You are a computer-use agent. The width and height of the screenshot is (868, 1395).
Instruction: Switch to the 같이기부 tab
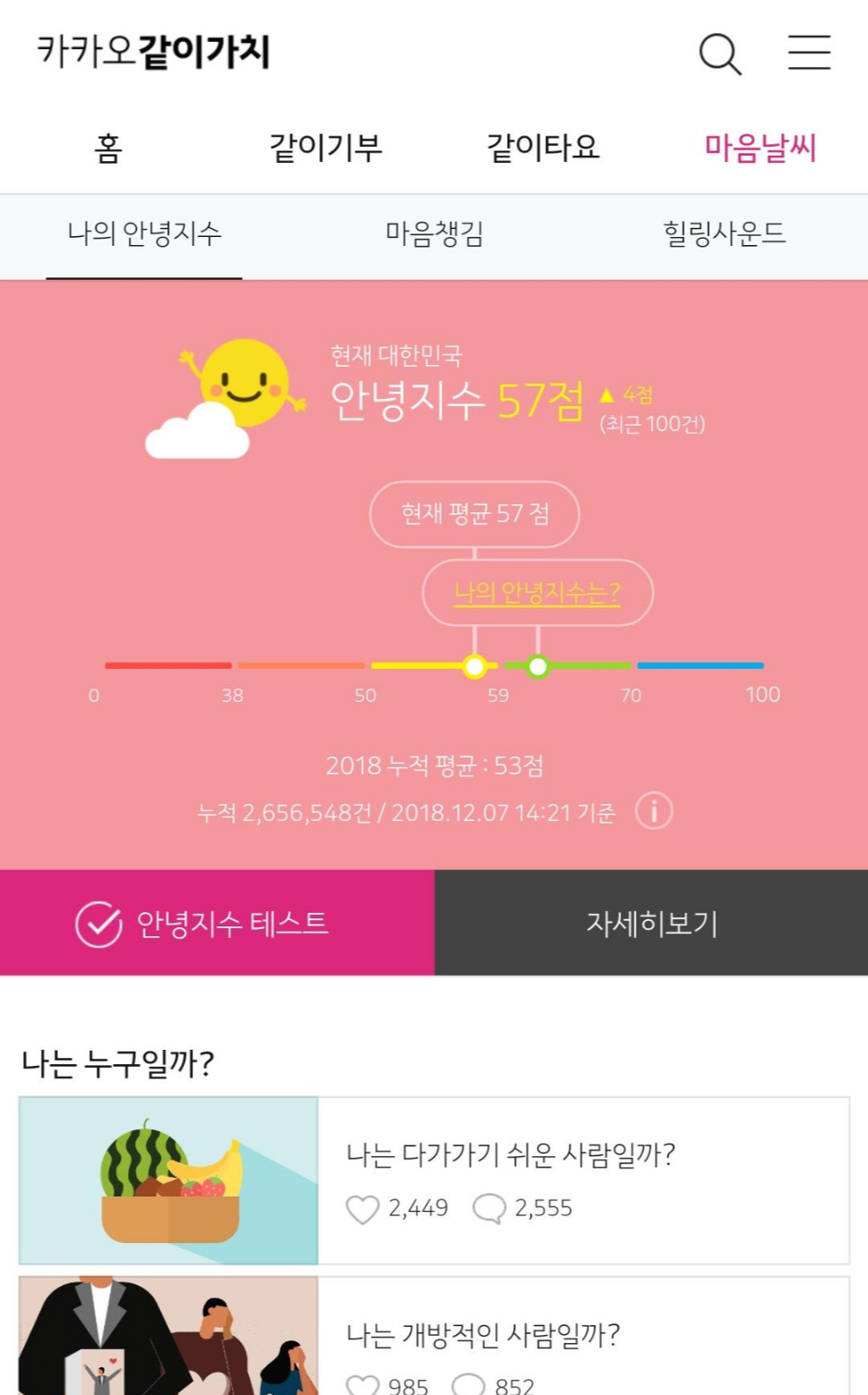tap(325, 148)
